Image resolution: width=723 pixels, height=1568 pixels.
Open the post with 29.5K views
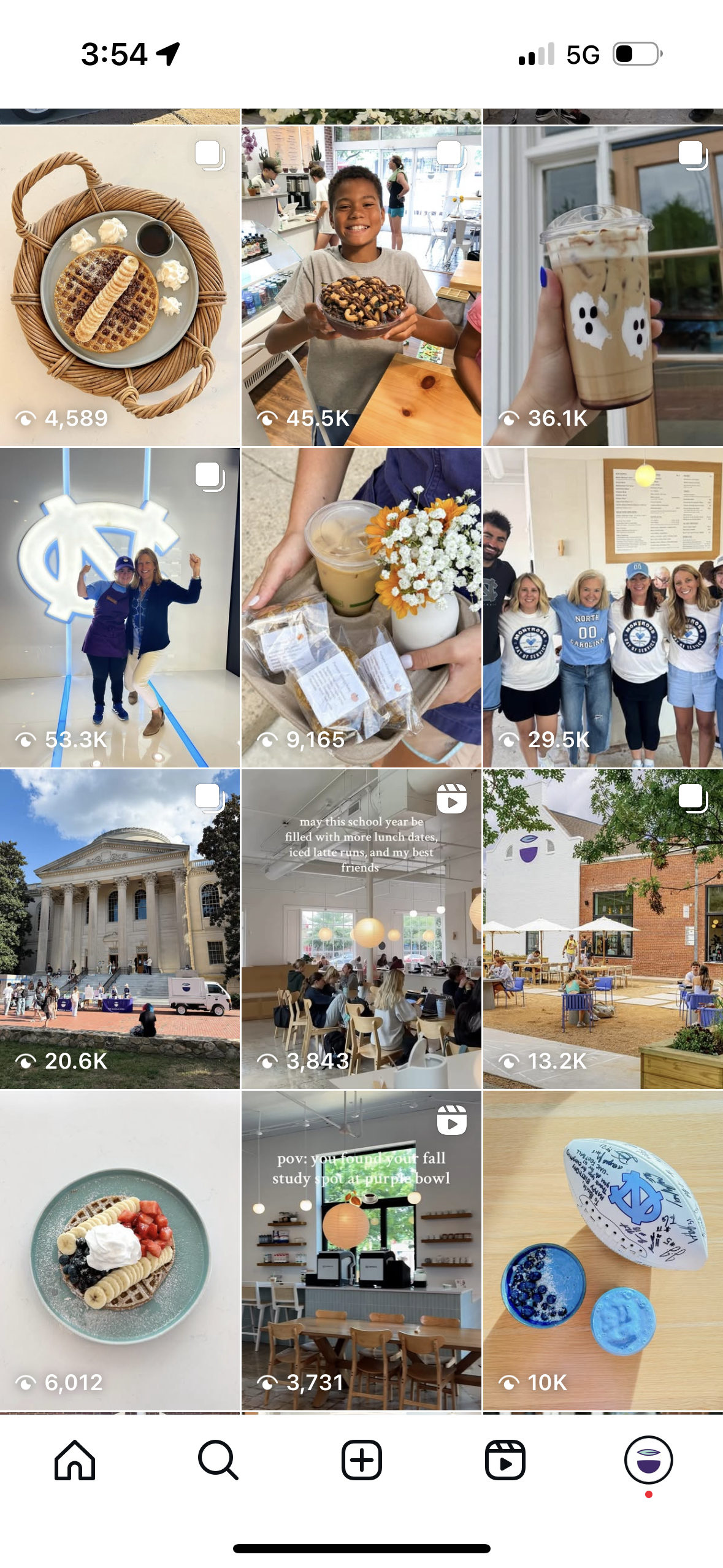(603, 607)
